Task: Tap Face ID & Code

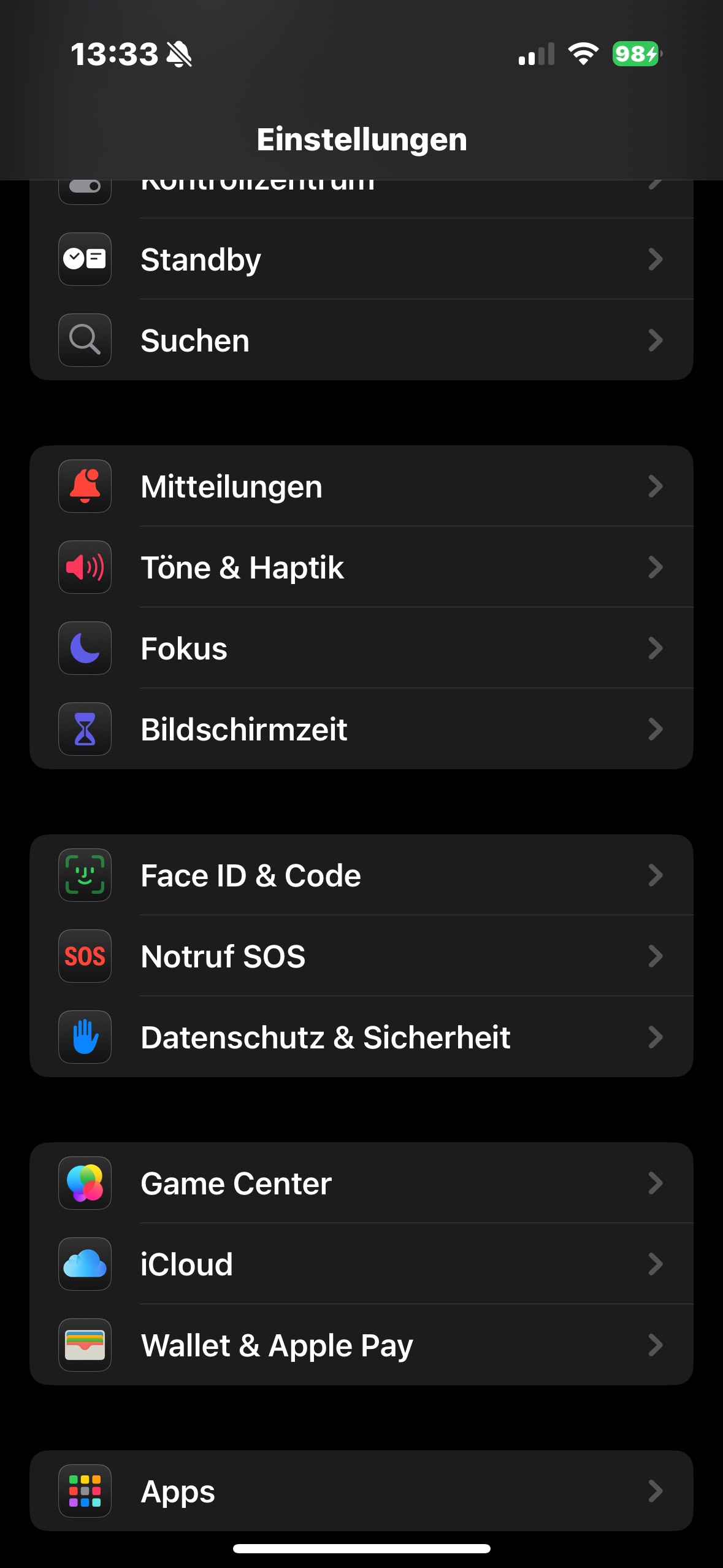Action: click(x=361, y=875)
